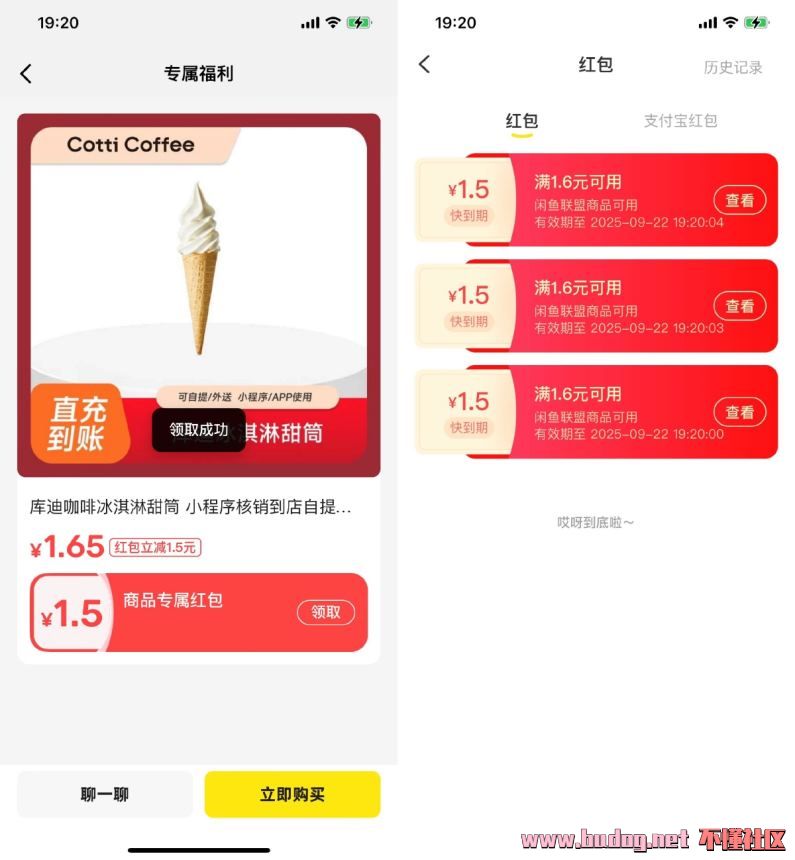Go back from the 红包 page
The height and width of the screenshot is (860, 795).
coord(424,64)
